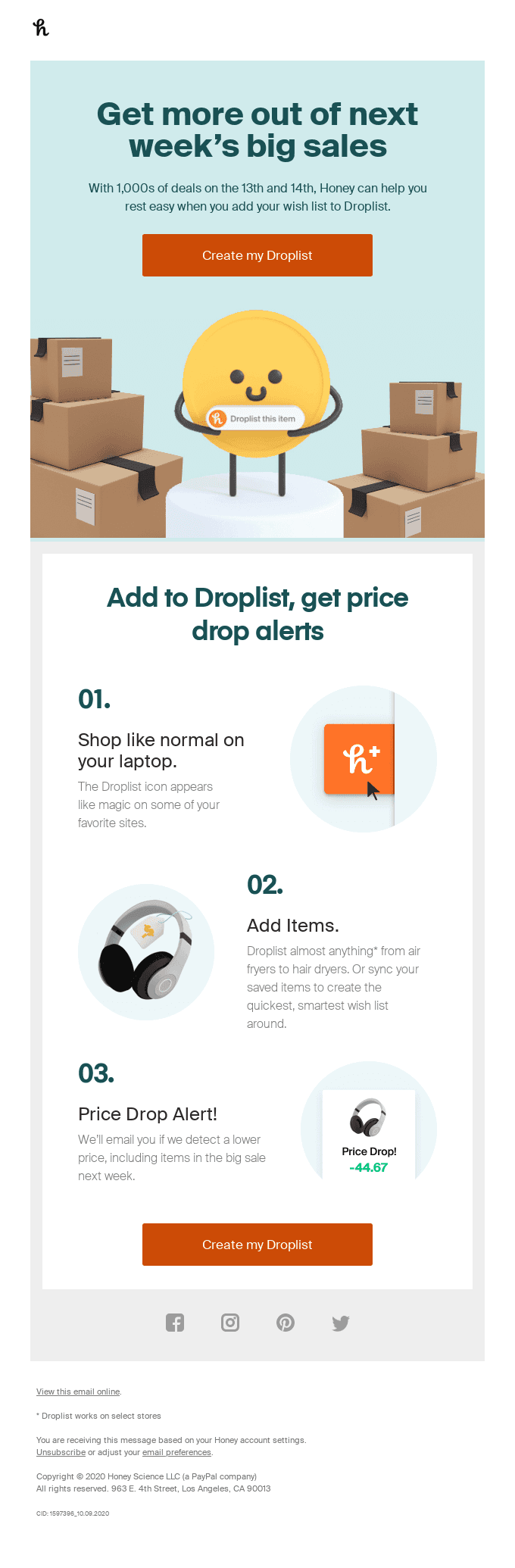Tap the top Create my Droplist button
Screen dimensions: 515x1568
click(257, 255)
